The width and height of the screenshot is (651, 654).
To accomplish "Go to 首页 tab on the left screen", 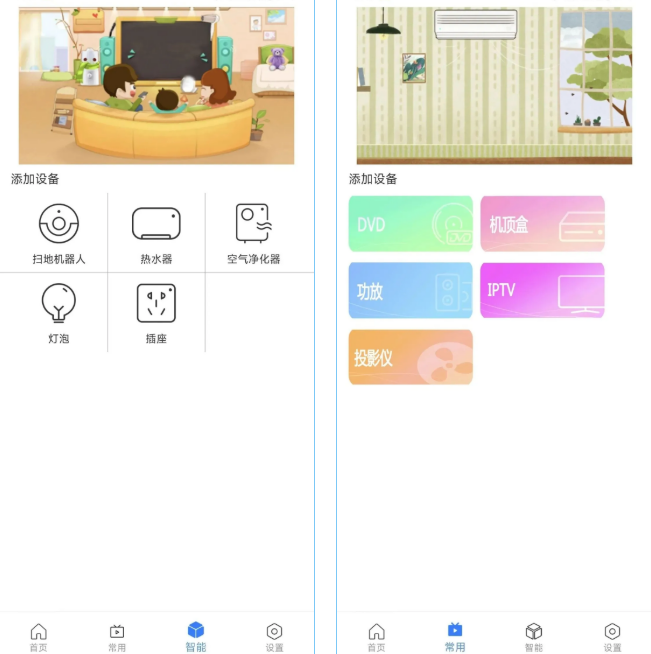I will coord(38,636).
